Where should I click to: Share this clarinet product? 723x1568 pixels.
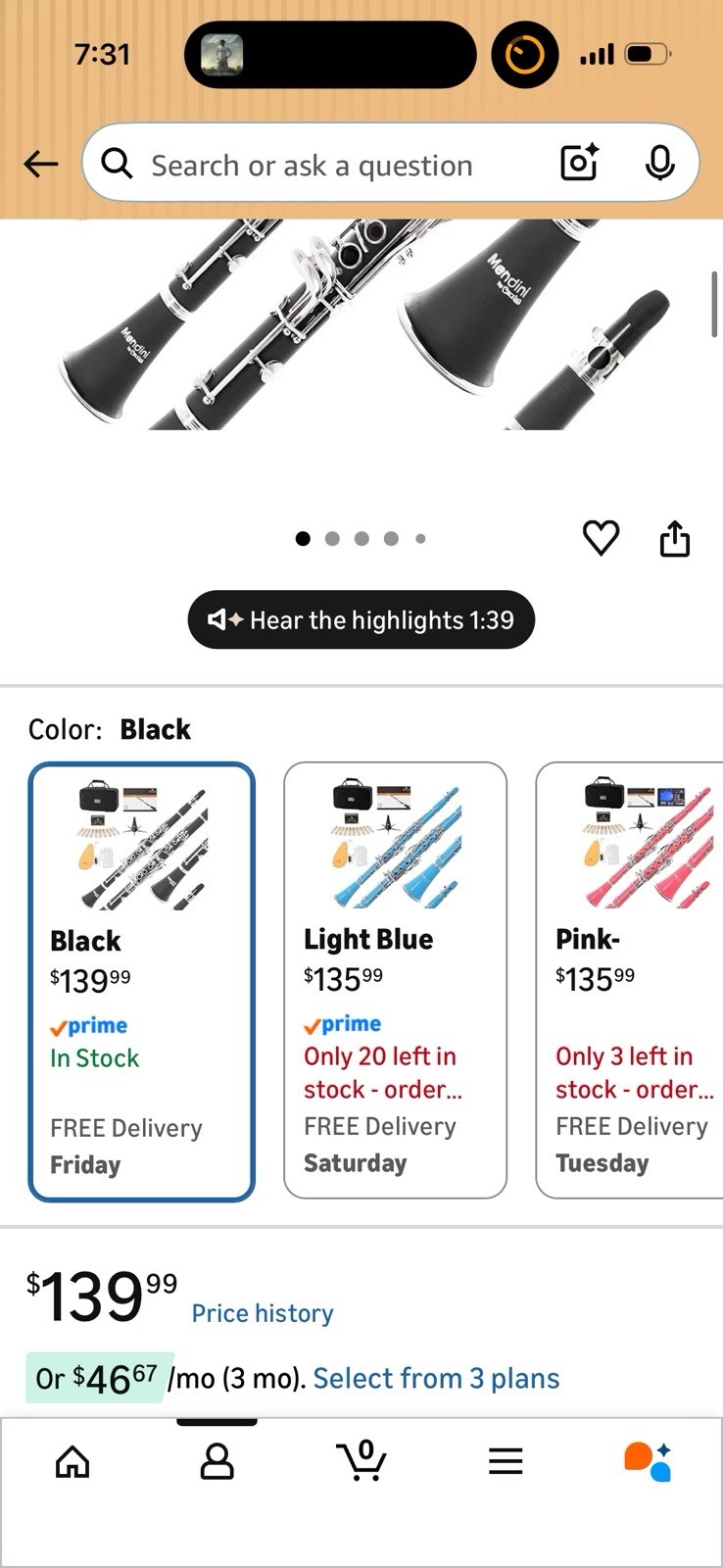pyautogui.click(x=675, y=538)
